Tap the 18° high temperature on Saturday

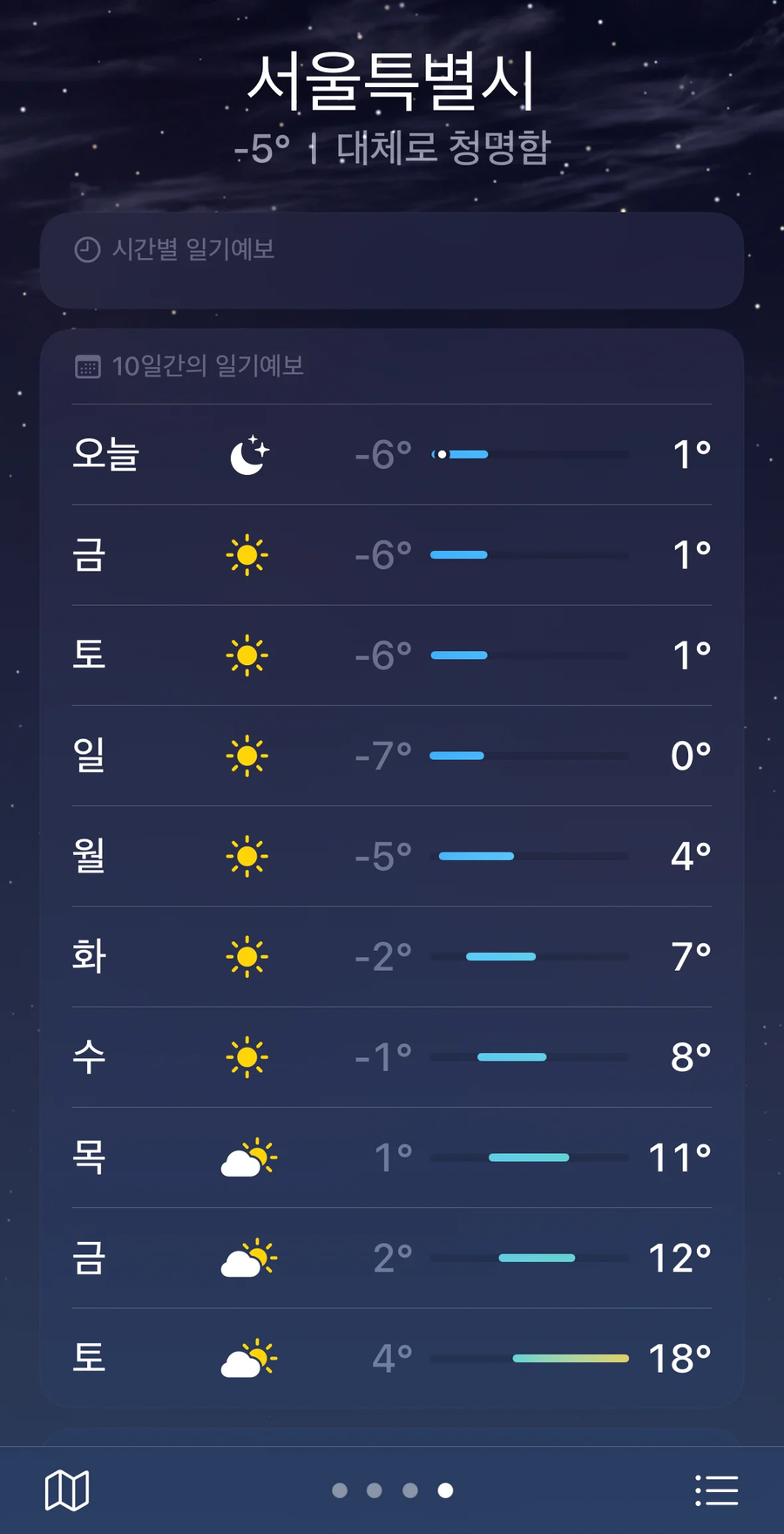(679, 1358)
